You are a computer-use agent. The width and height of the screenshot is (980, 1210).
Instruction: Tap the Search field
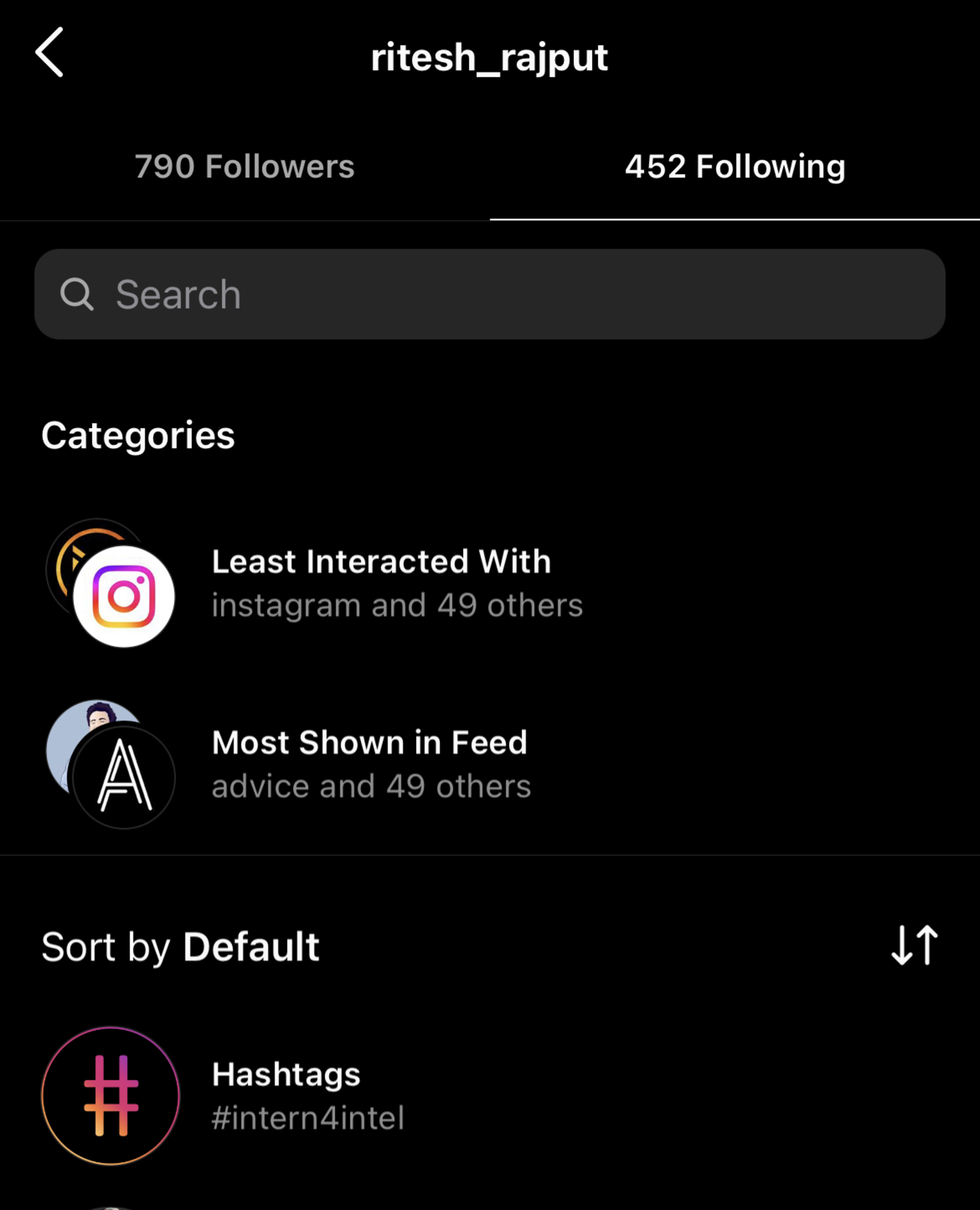tap(489, 294)
